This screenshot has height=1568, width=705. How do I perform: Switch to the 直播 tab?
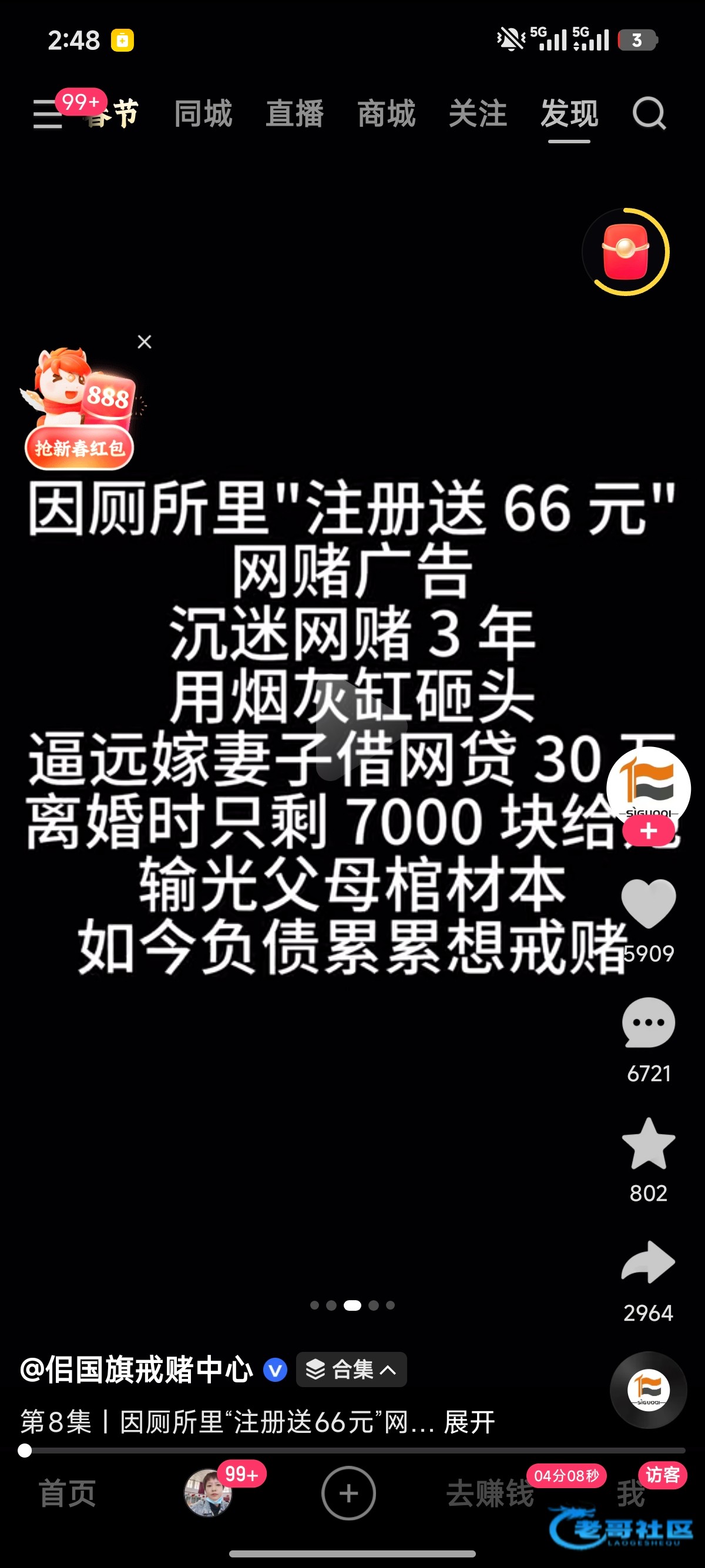point(295,114)
